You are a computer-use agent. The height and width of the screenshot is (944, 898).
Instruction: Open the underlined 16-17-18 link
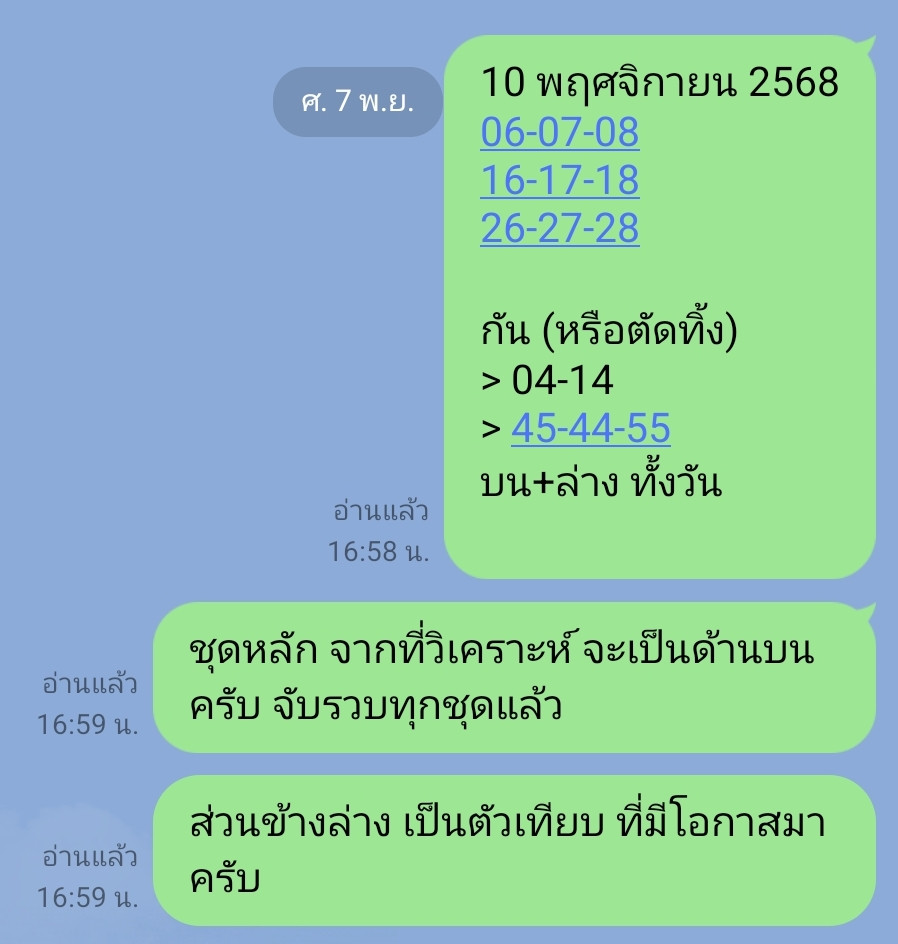coord(559,181)
